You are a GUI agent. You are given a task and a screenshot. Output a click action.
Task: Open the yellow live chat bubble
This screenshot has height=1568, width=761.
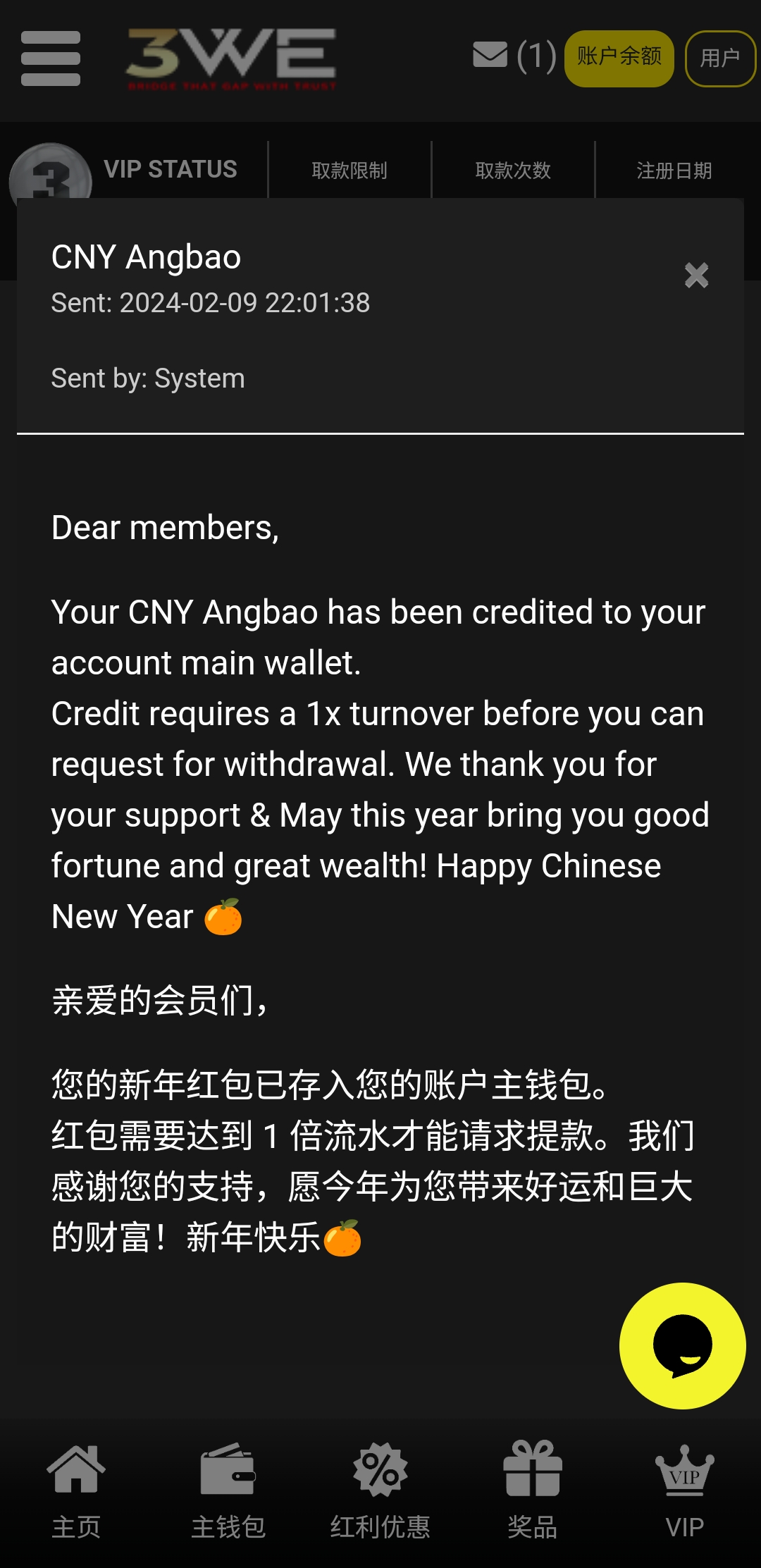tap(682, 1345)
